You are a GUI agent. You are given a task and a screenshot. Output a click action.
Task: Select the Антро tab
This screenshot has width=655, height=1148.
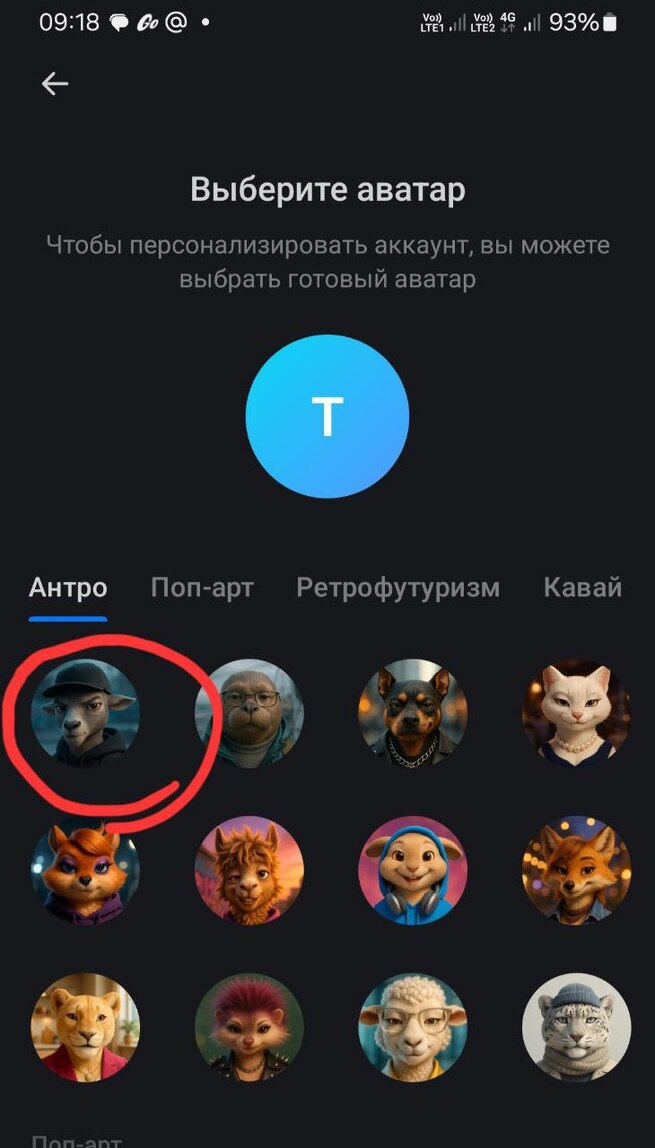(68, 587)
